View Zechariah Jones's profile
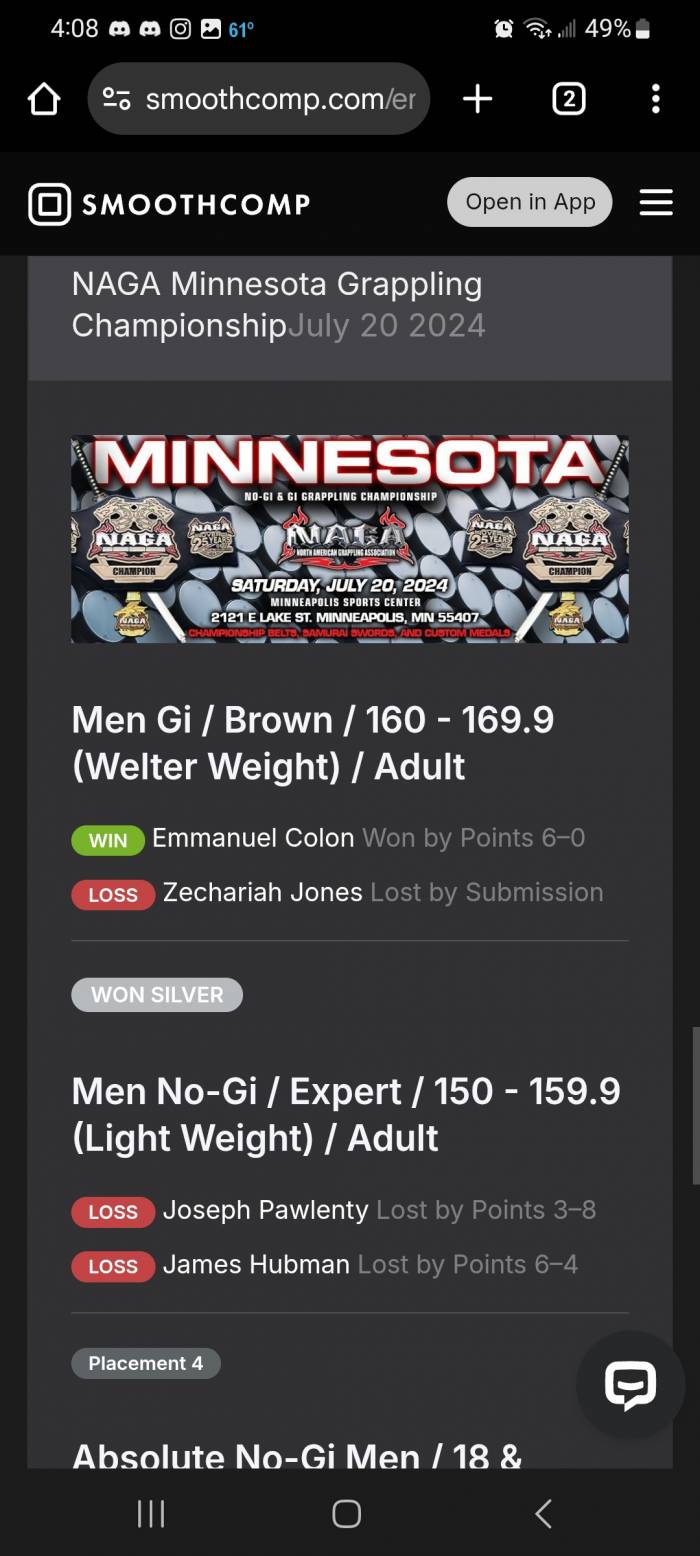700x1556 pixels. pos(262,892)
